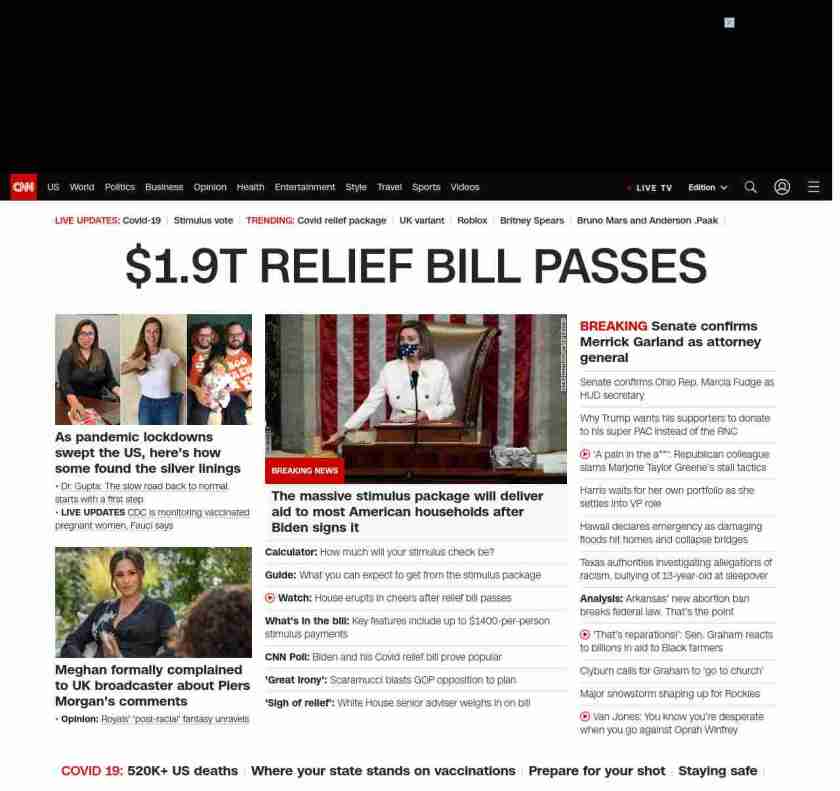
Task: Select the Health section
Action: 250,187
